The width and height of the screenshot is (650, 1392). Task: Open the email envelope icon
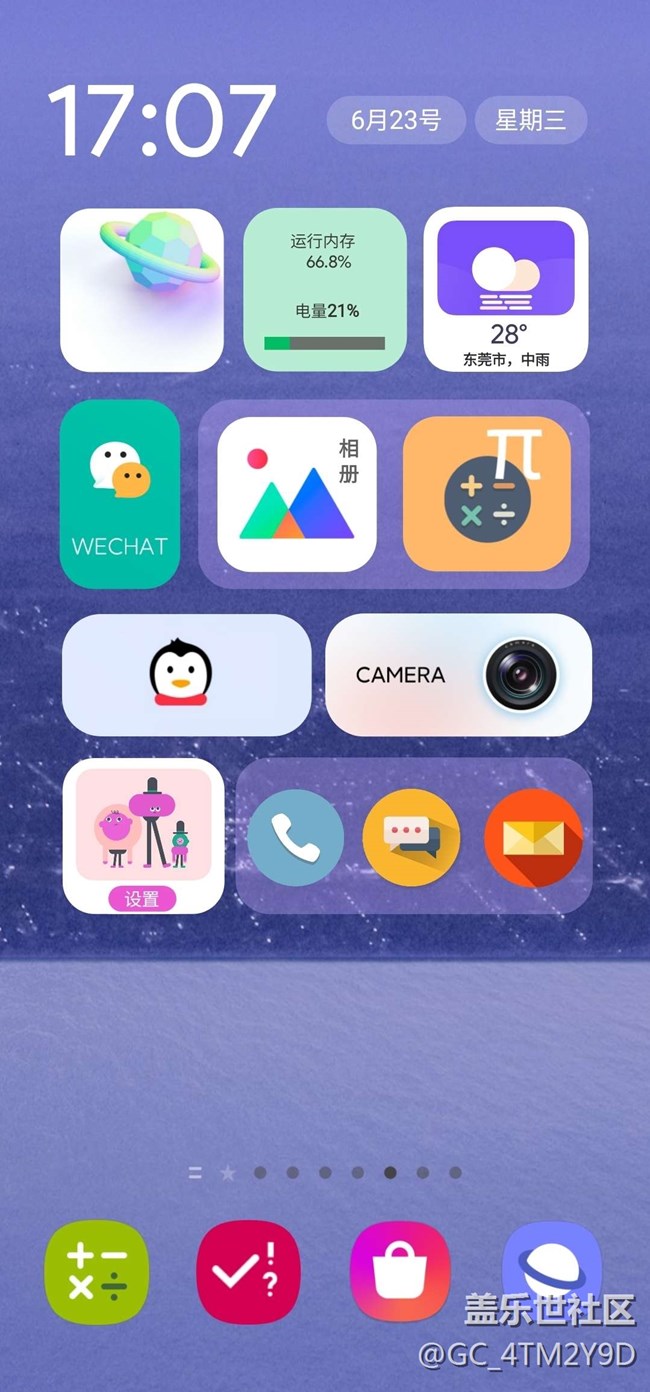[x=533, y=838]
